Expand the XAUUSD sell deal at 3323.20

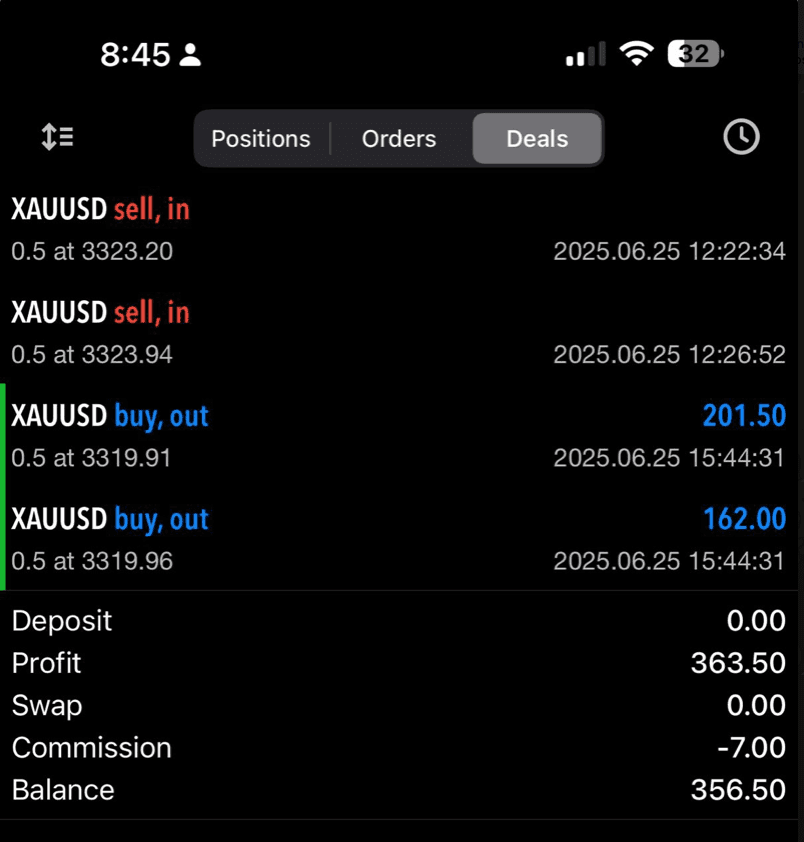(398, 229)
